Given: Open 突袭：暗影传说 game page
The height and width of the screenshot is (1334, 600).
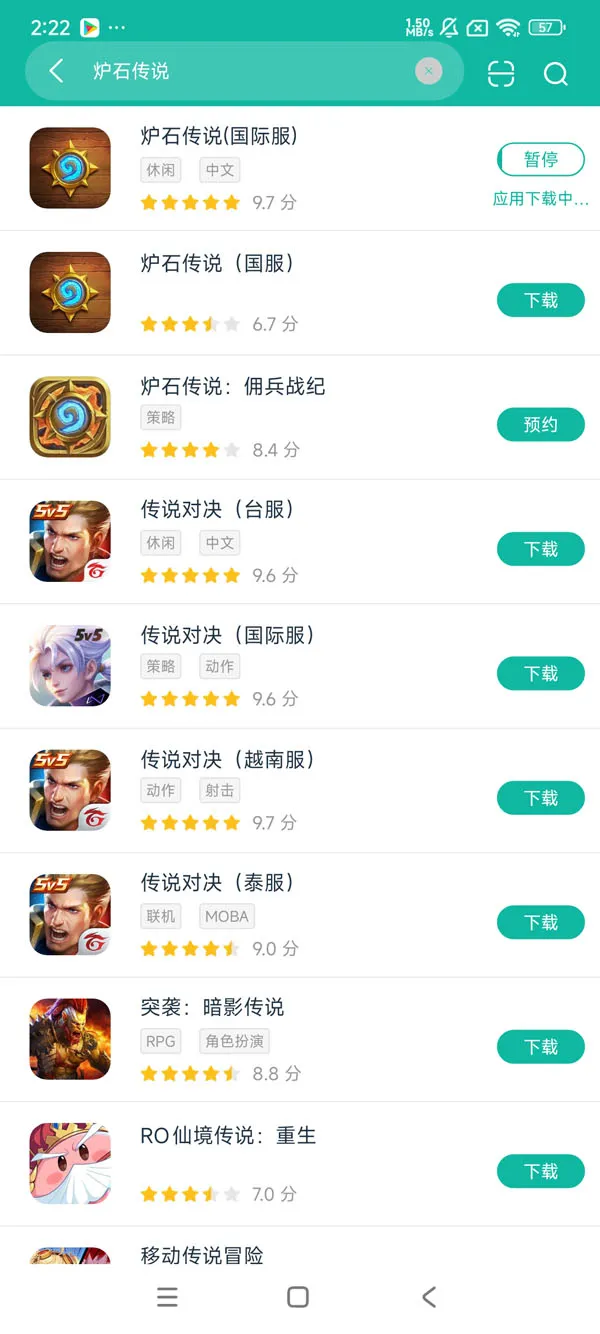Looking at the screenshot, I should point(212,1007).
